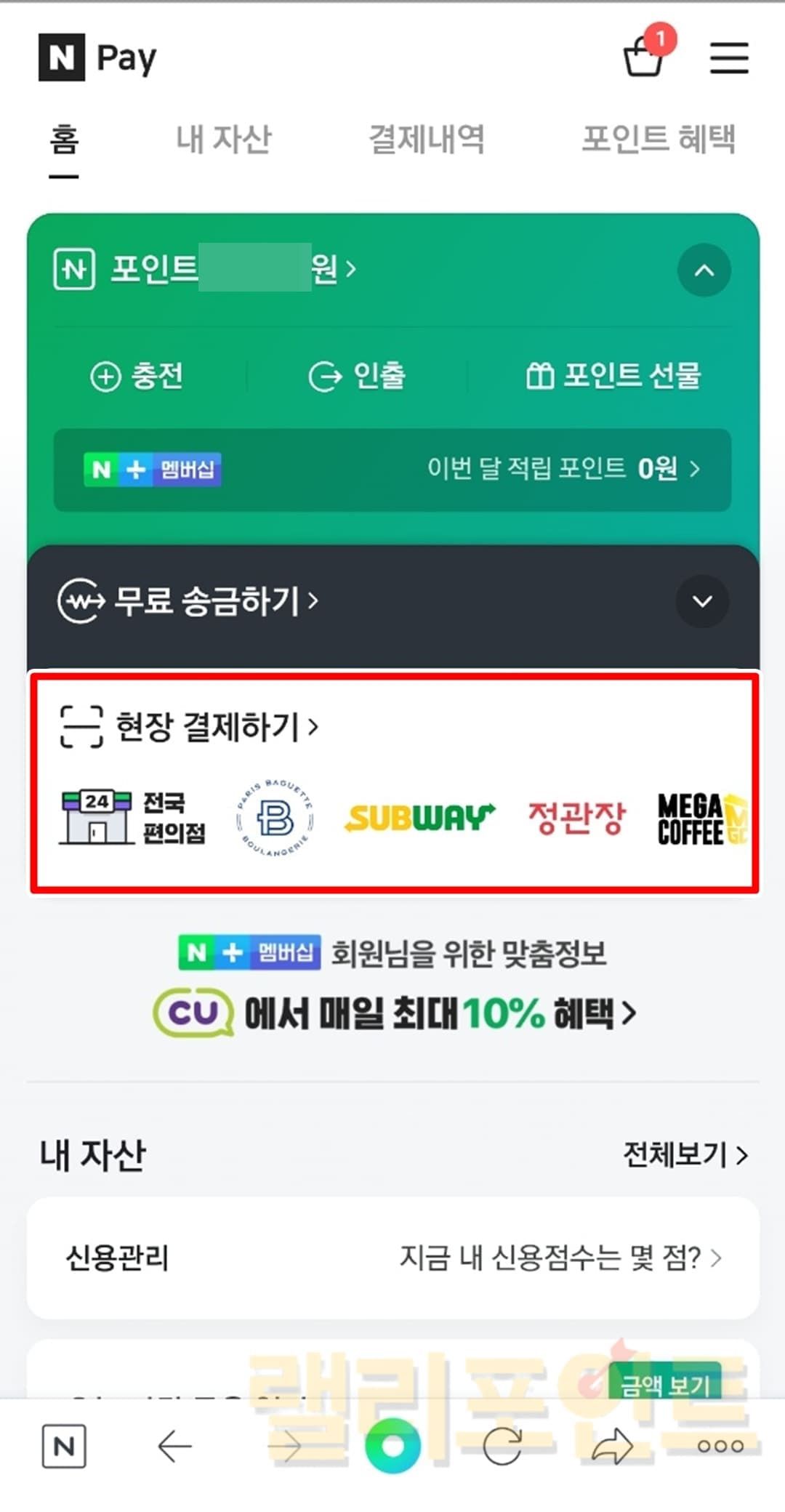Select the Subway logo for payment
The height and width of the screenshot is (1512, 785).
point(419,819)
